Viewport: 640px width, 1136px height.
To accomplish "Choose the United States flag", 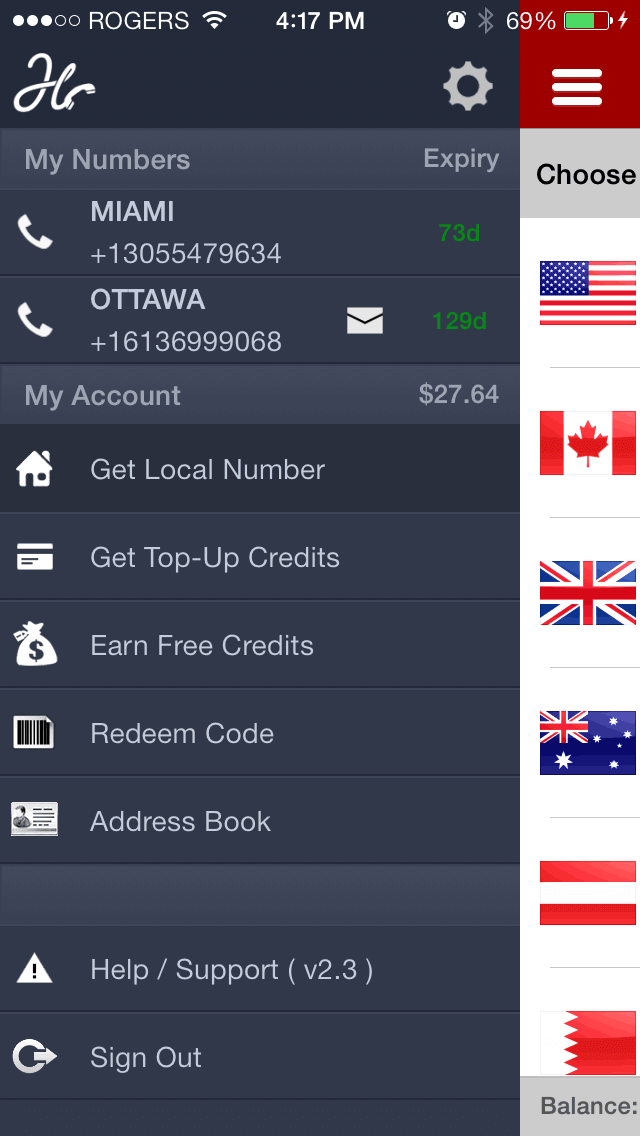I will pos(588,293).
